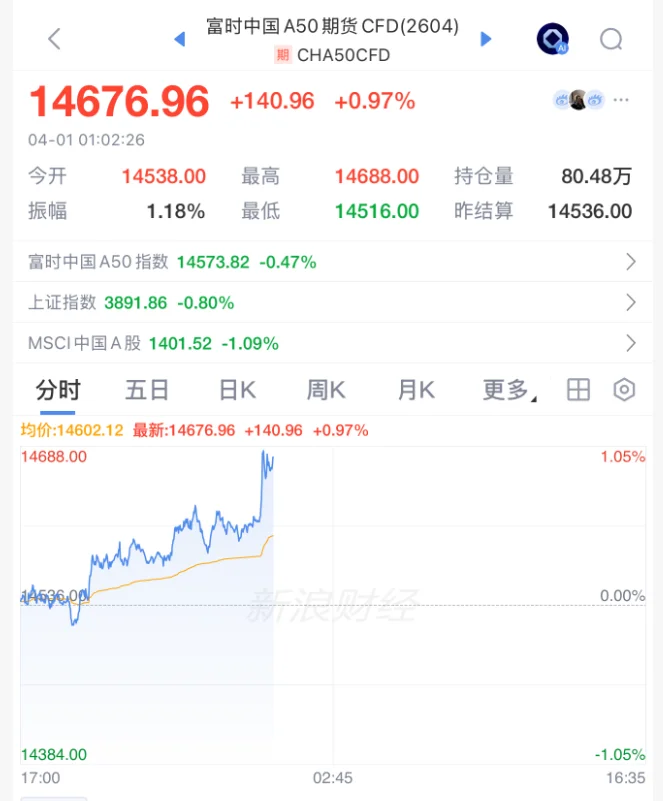
Task: Switch to the next instrument with right arrow
Action: click(486, 39)
